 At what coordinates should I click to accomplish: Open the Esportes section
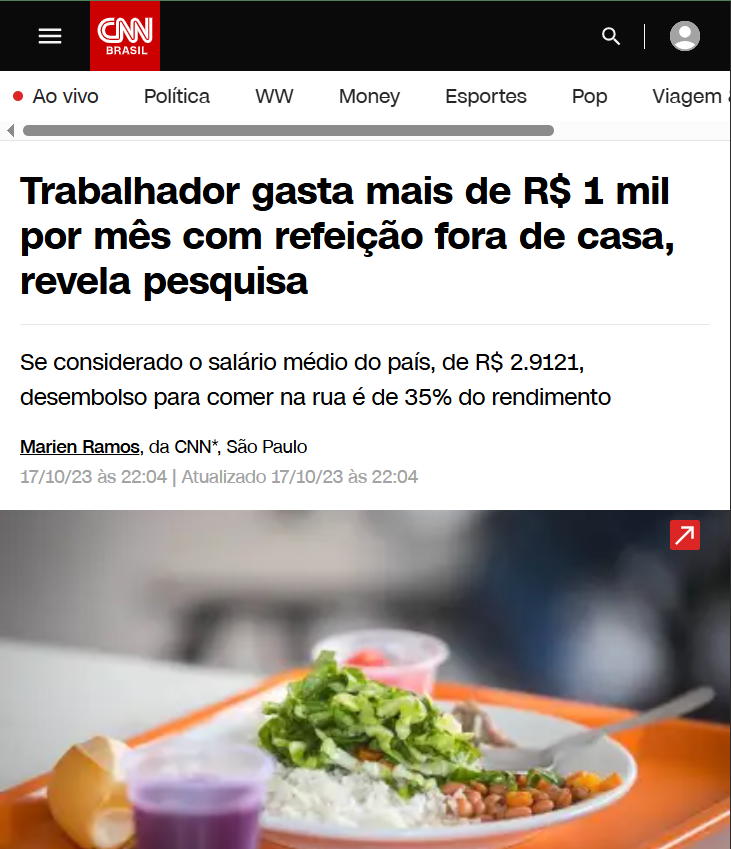[x=486, y=96]
